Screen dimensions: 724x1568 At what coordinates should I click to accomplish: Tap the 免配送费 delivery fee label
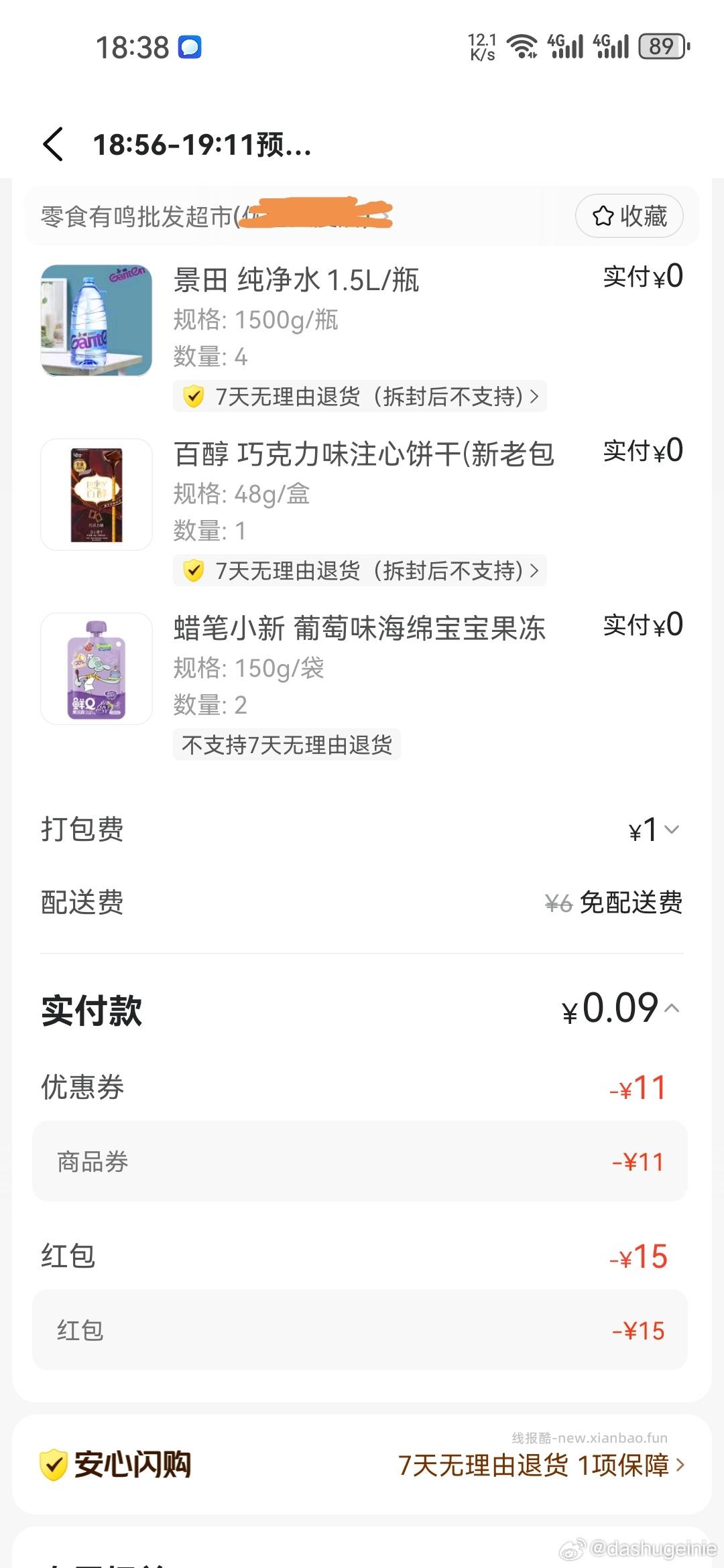point(630,903)
